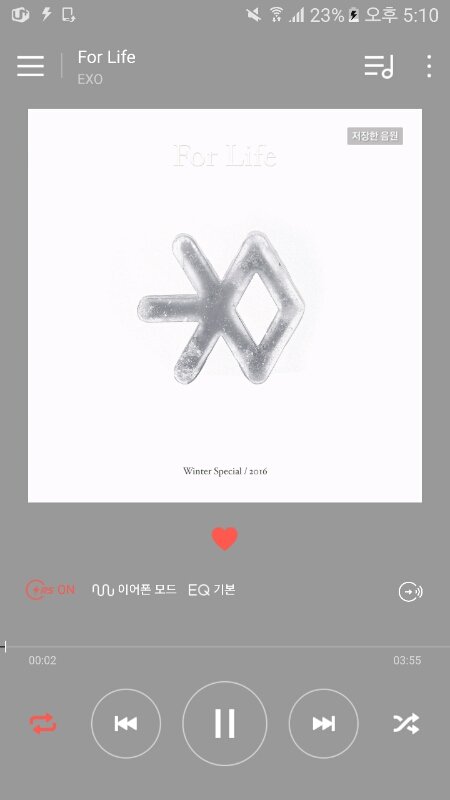450x800 pixels.
Task: Enable shuffle playback
Action: 406,723
